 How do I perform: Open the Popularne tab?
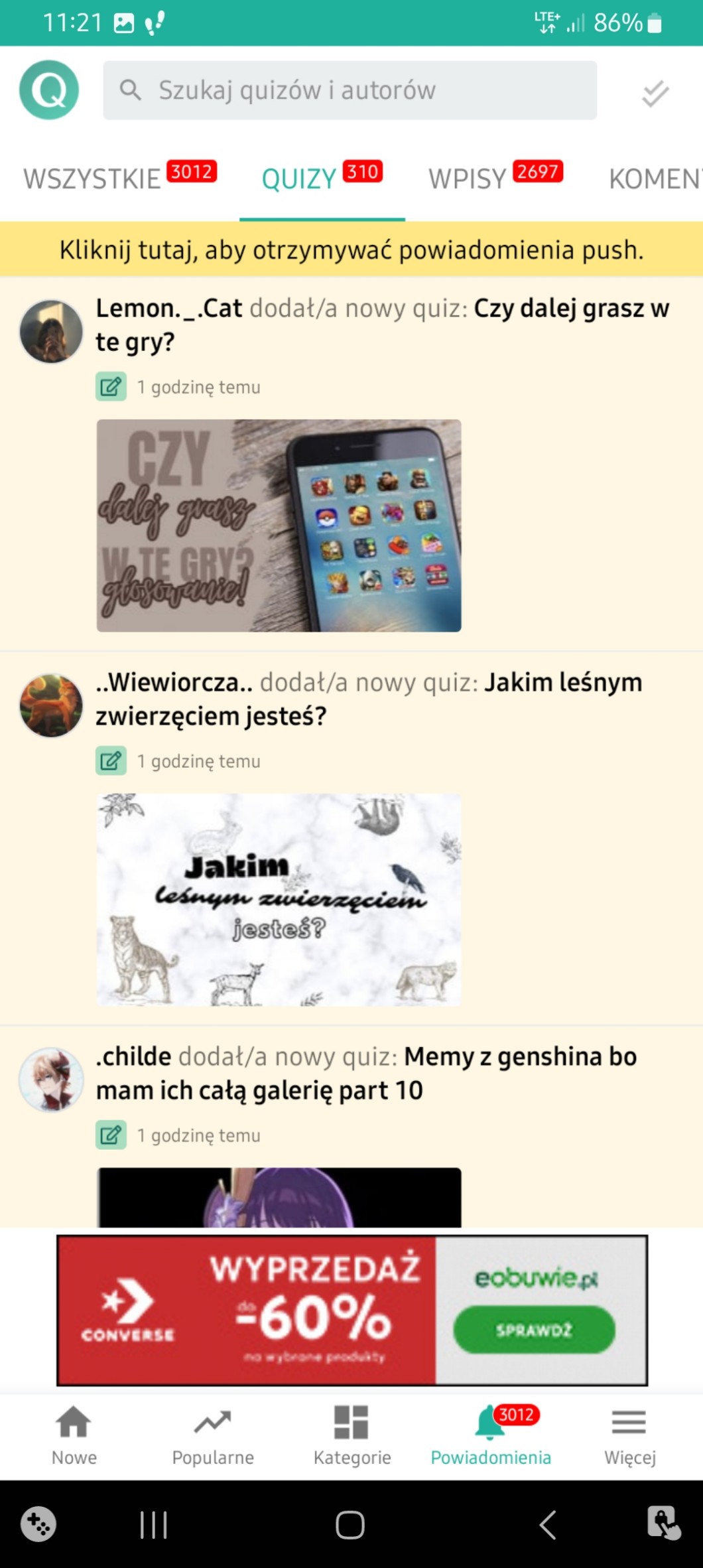[x=213, y=1435]
